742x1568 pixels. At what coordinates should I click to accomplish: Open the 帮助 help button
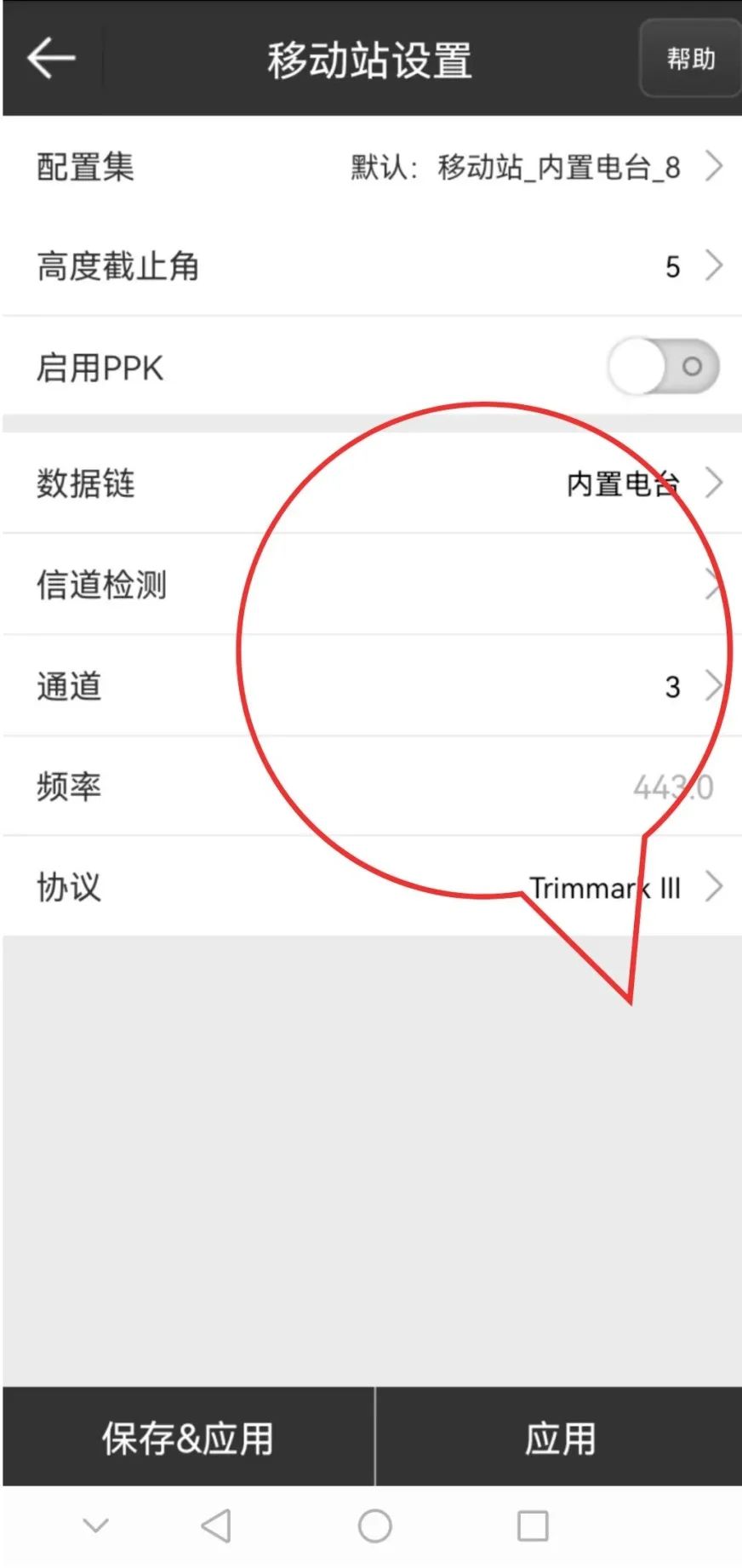(689, 59)
